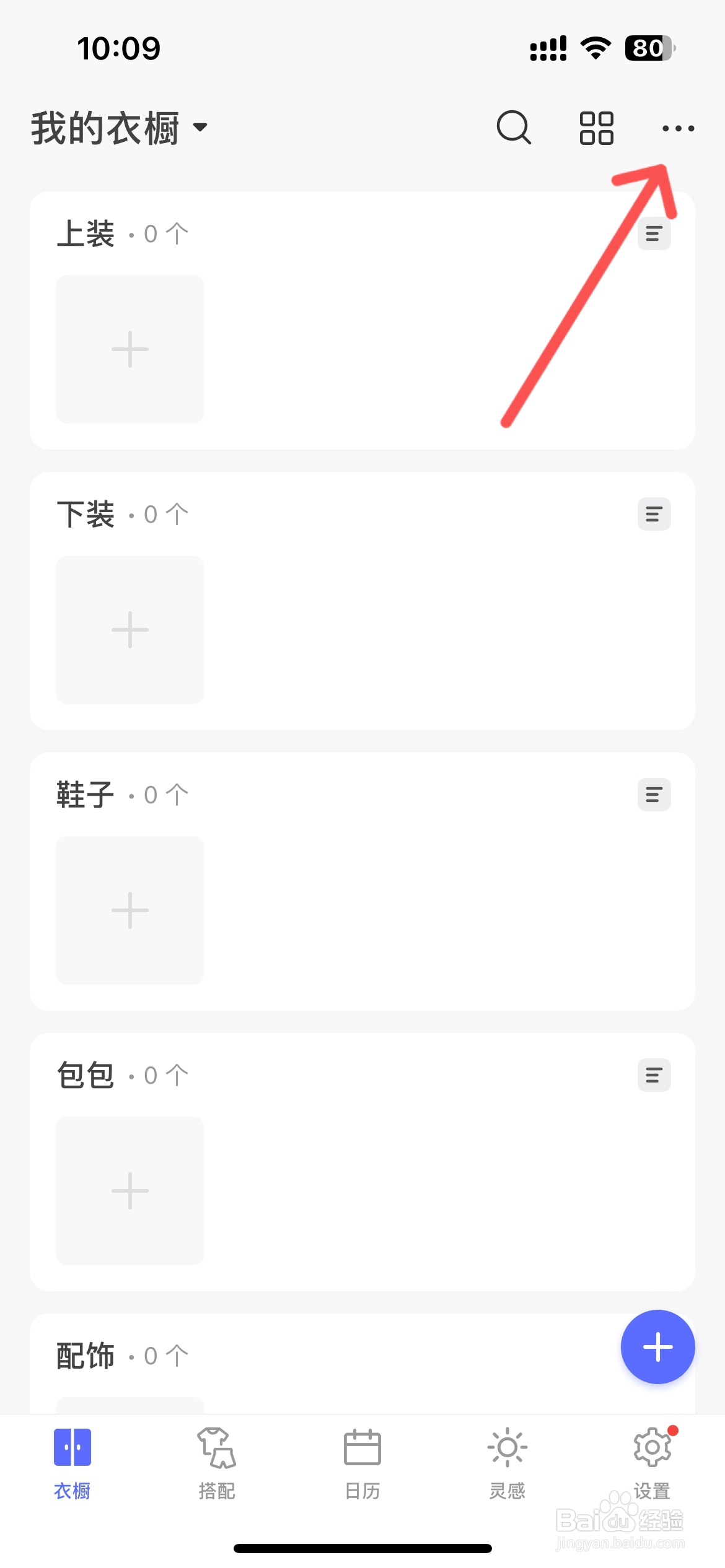This screenshot has width=725, height=1568.
Task: Switch to the 日历 tab
Action: tap(362, 1464)
